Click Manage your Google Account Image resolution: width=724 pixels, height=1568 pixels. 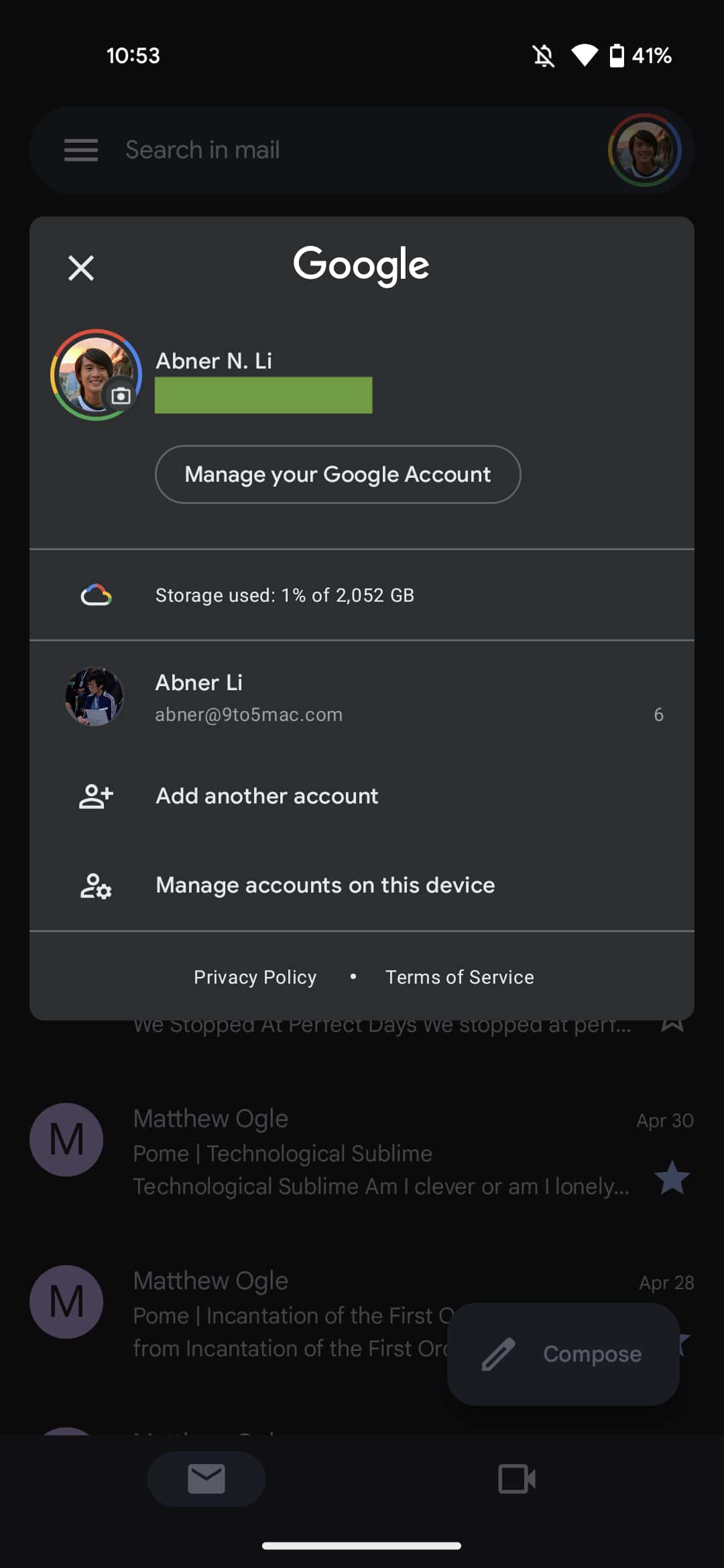click(x=338, y=474)
